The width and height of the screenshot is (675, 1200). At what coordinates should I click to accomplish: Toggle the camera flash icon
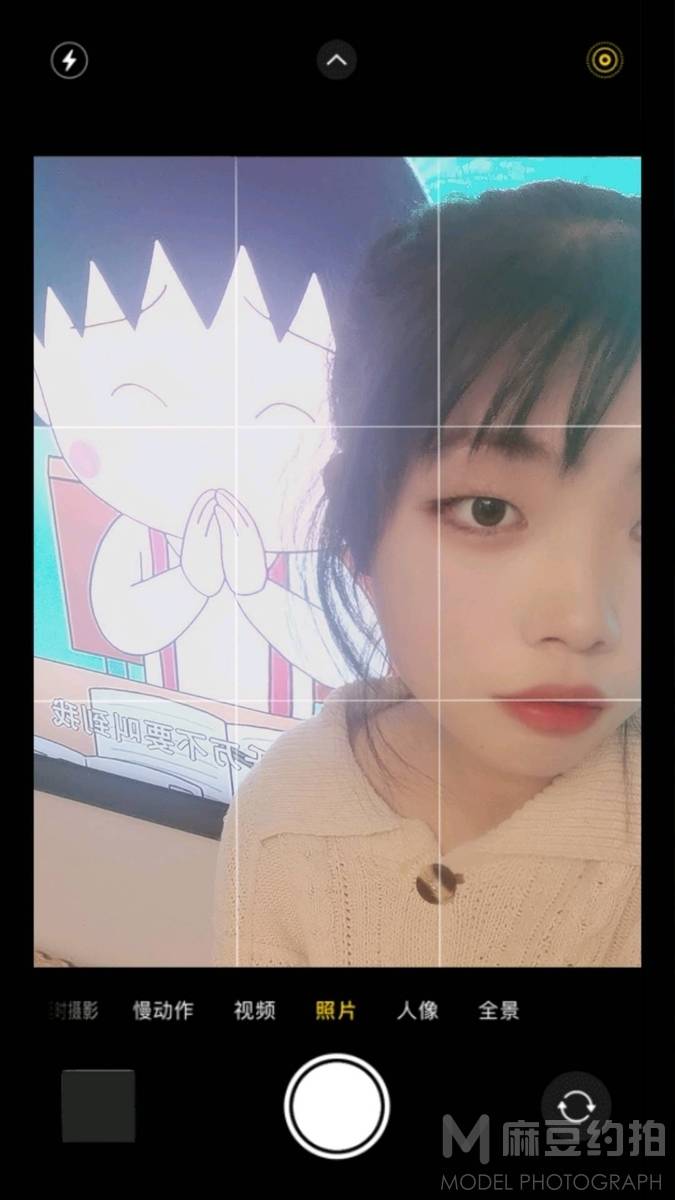[x=69, y=61]
